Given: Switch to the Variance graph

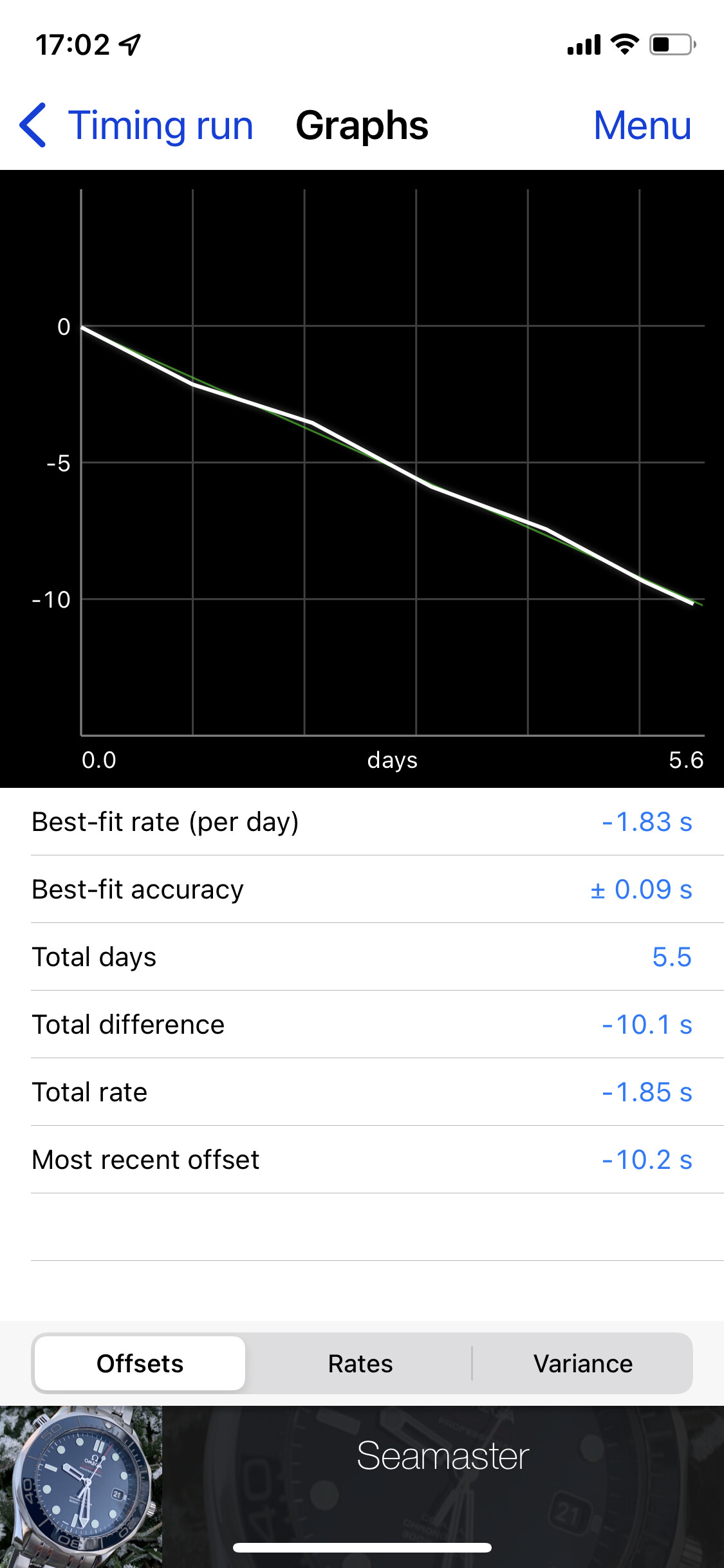Looking at the screenshot, I should (582, 1363).
